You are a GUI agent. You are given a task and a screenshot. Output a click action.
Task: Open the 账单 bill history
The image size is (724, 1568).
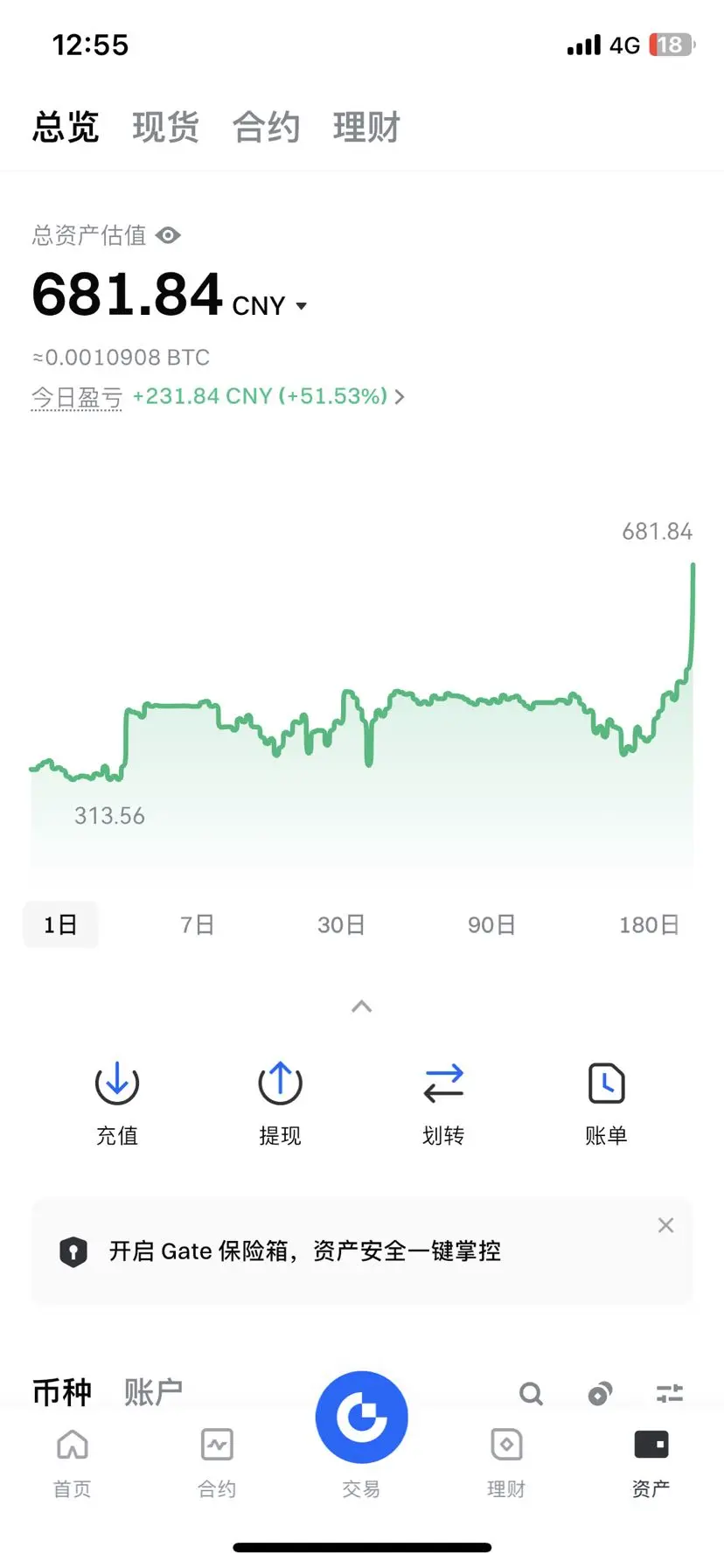point(606,1102)
